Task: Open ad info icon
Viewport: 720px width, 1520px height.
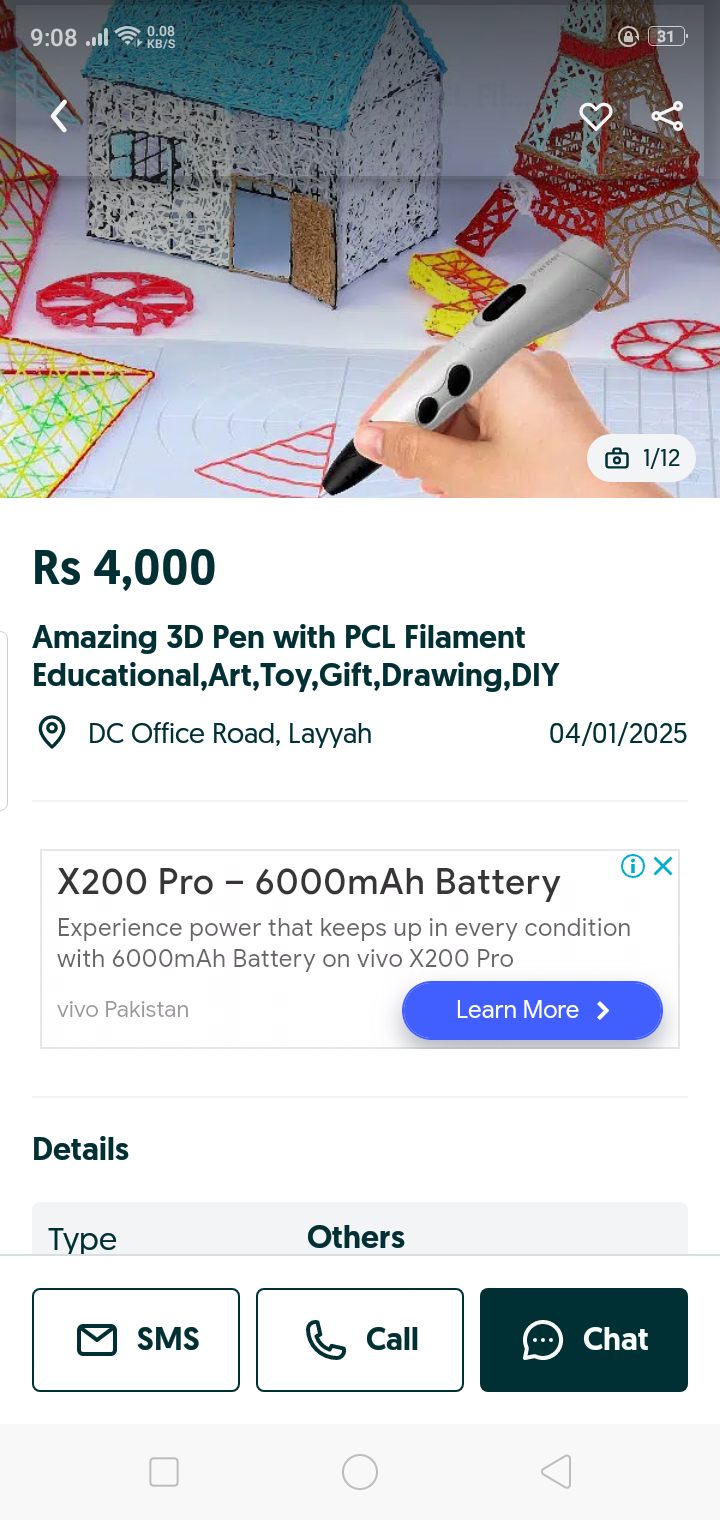Action: 633,866
